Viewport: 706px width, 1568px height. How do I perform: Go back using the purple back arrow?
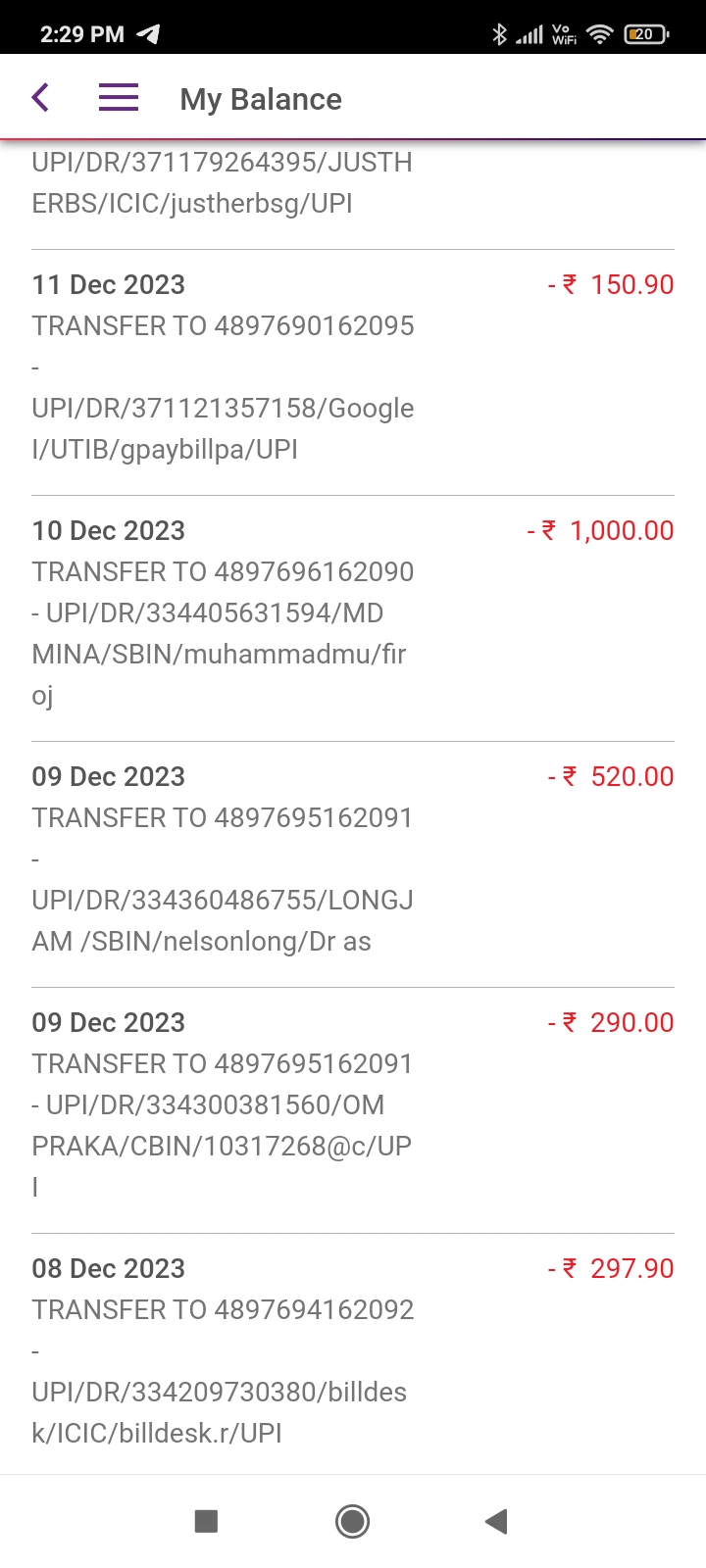pos(40,98)
